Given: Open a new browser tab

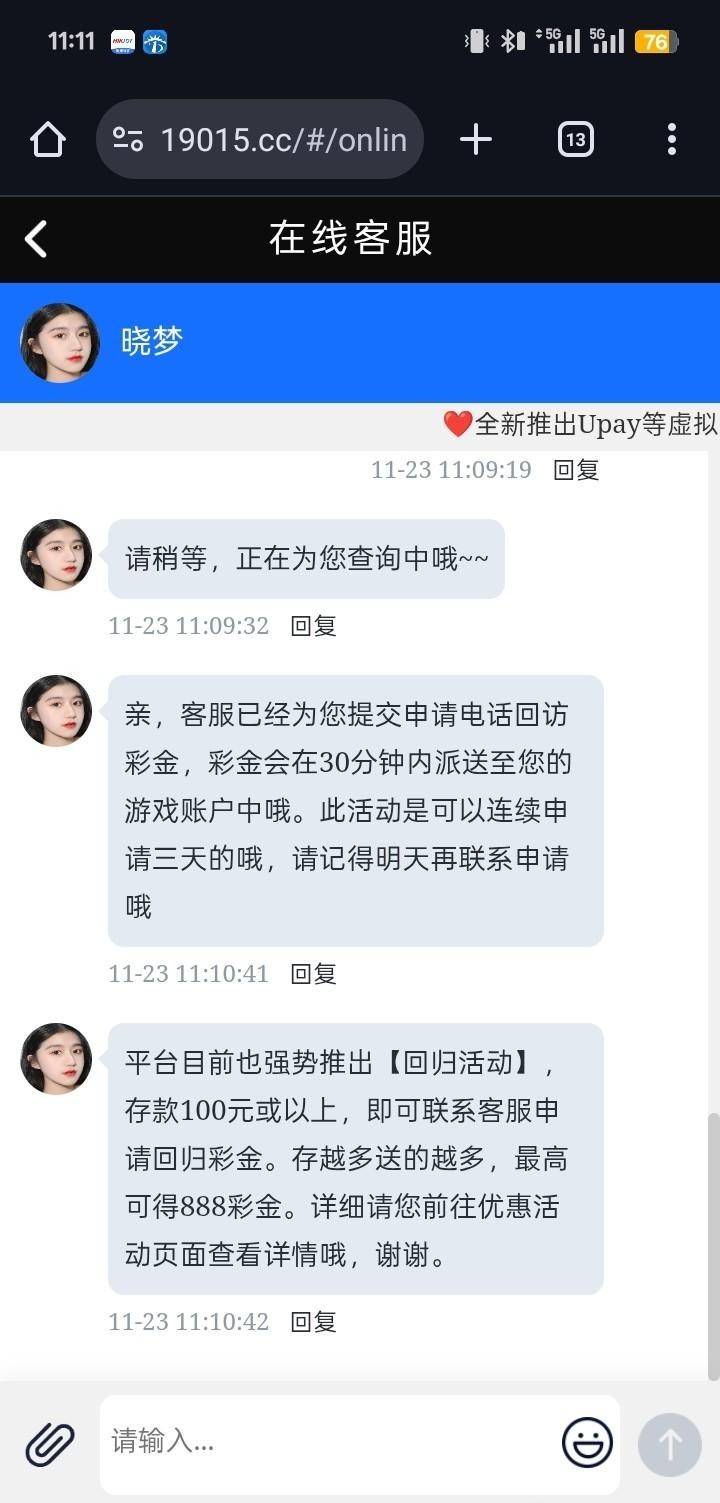Looking at the screenshot, I should pyautogui.click(x=476, y=139).
